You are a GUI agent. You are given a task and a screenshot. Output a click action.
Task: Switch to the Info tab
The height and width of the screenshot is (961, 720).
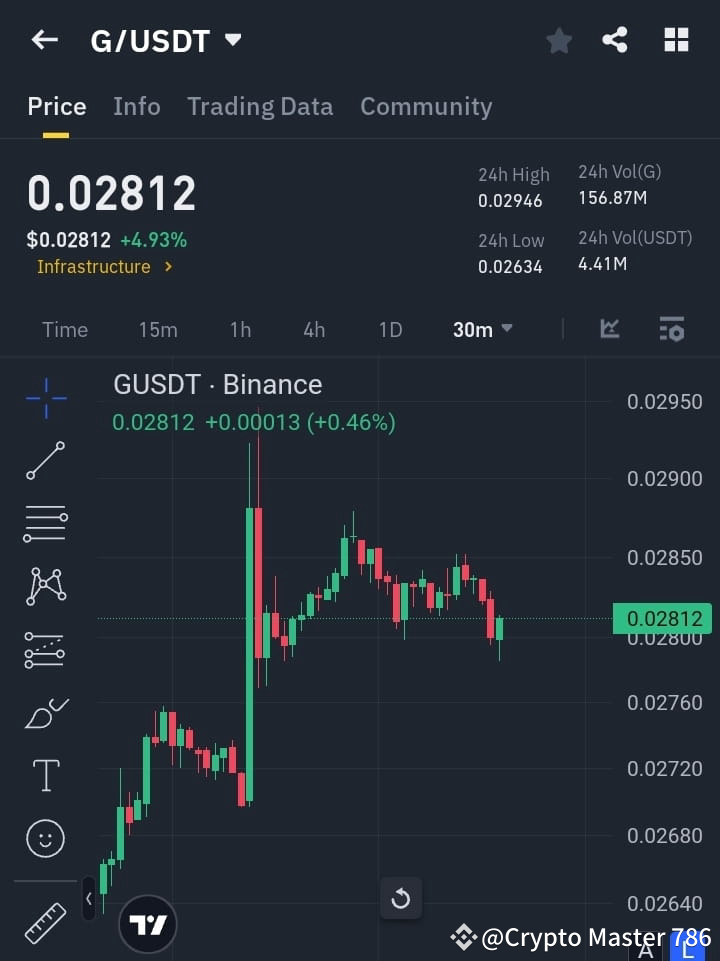coord(137,107)
